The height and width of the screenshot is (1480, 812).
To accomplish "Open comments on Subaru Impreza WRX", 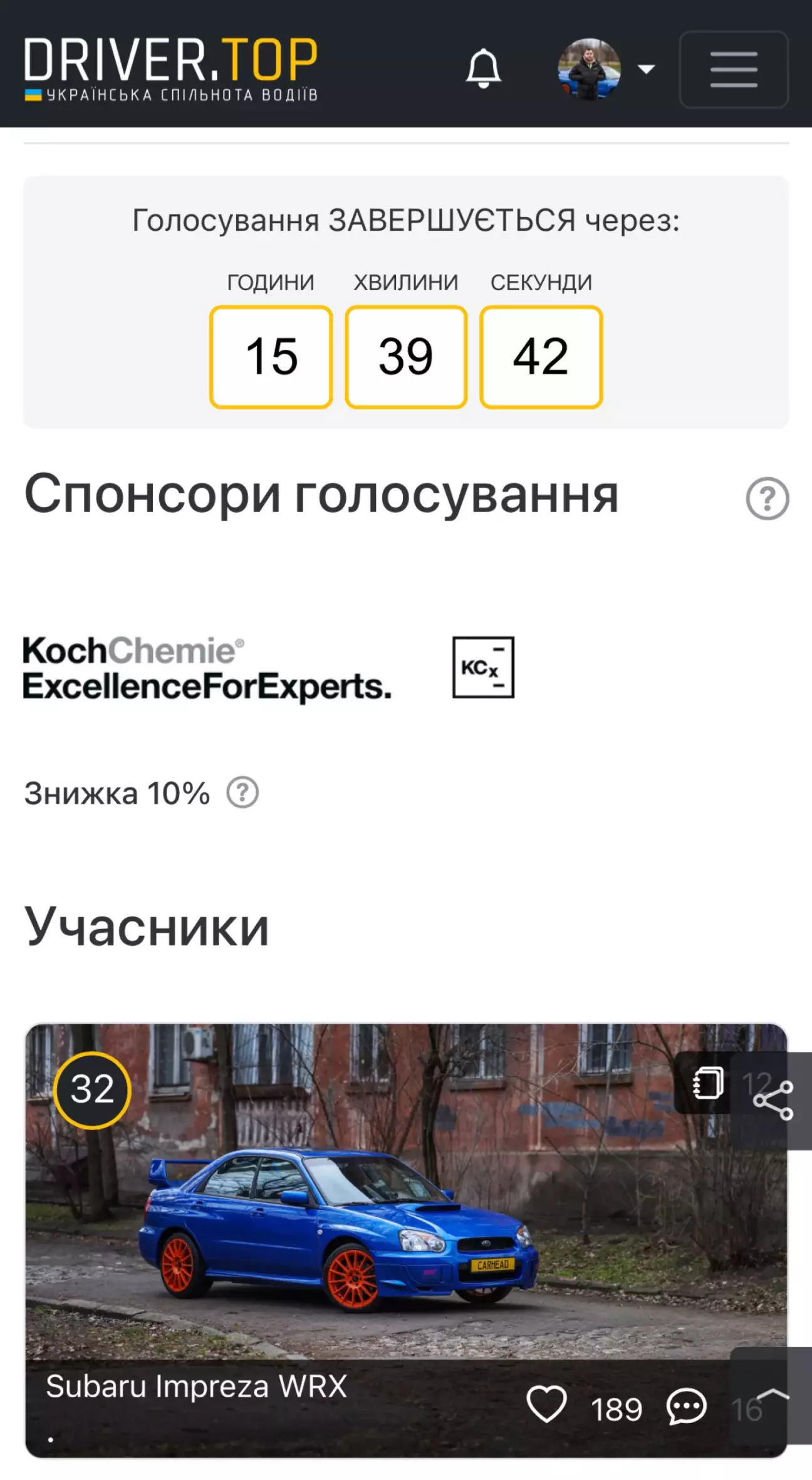I will (x=687, y=1406).
